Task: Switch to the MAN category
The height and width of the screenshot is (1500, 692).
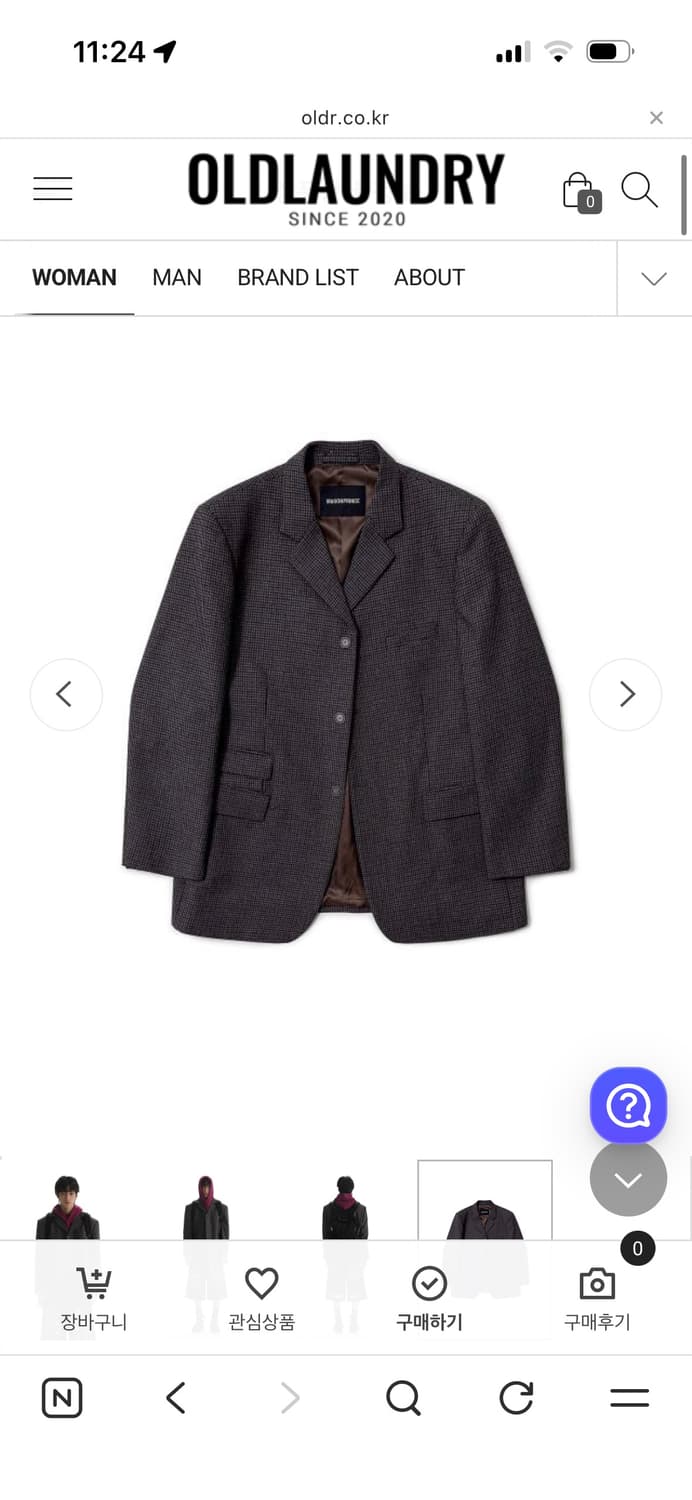Action: point(177,277)
